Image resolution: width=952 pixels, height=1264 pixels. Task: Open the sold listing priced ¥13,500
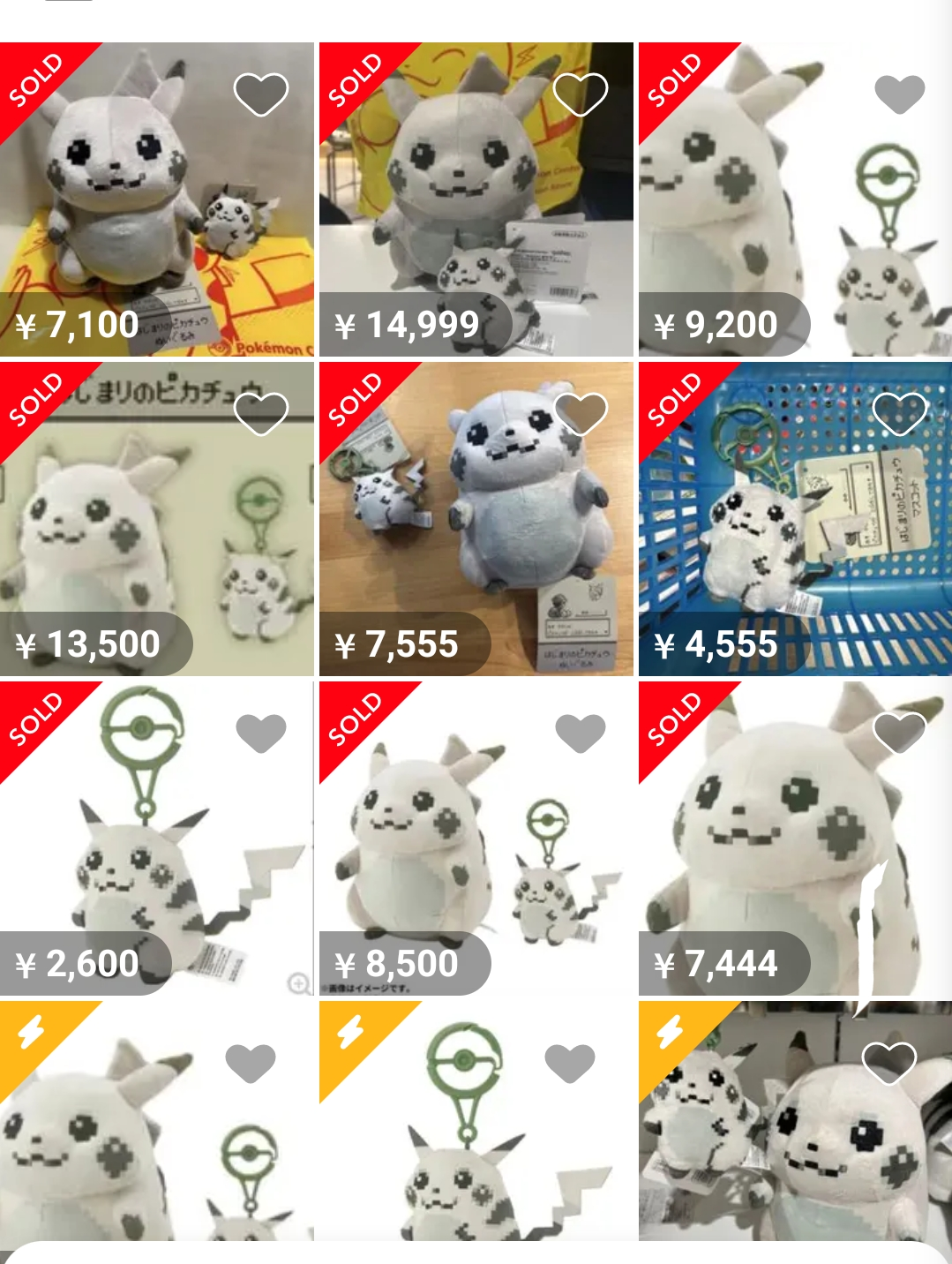(x=157, y=519)
